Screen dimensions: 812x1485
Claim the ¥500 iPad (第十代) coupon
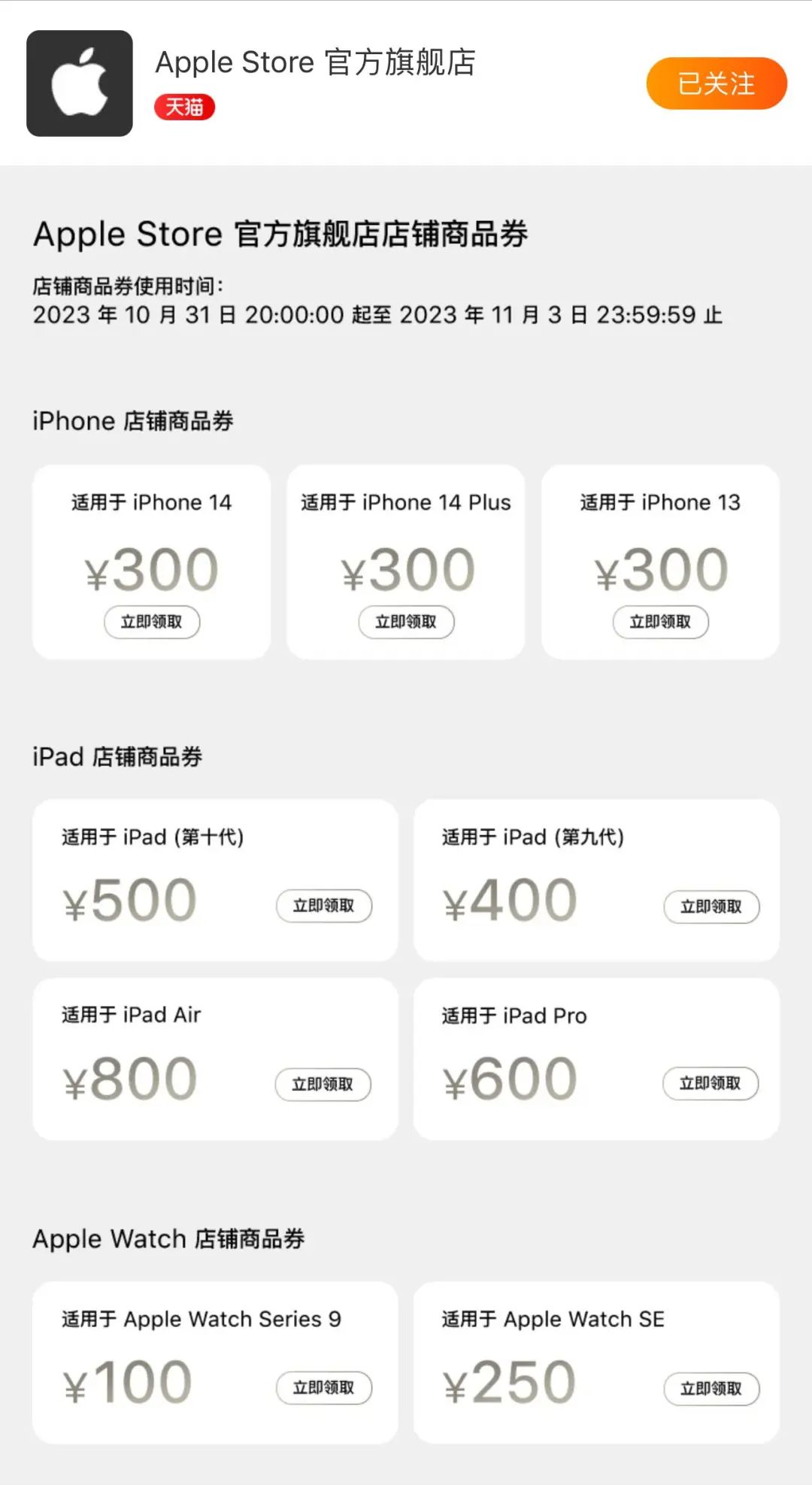pyautogui.click(x=323, y=906)
